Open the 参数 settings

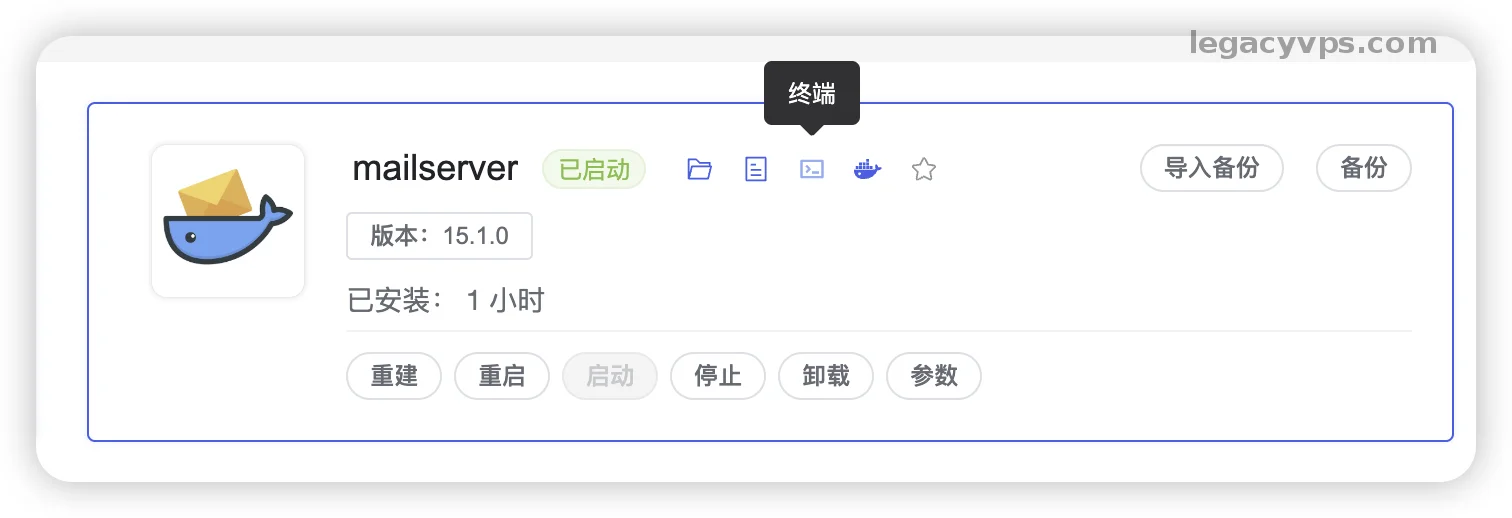pyautogui.click(x=934, y=376)
